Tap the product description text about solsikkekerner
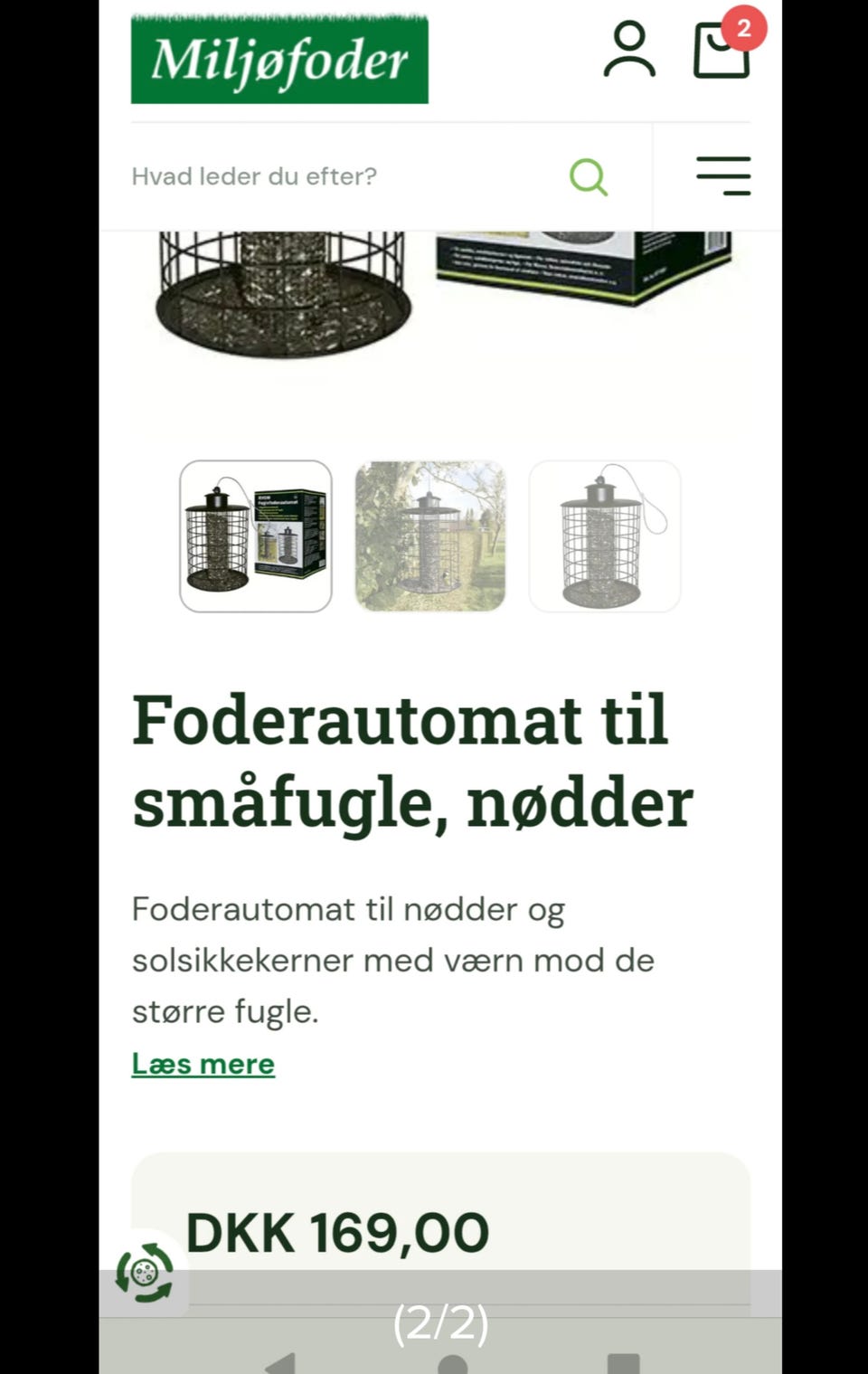 (x=393, y=960)
